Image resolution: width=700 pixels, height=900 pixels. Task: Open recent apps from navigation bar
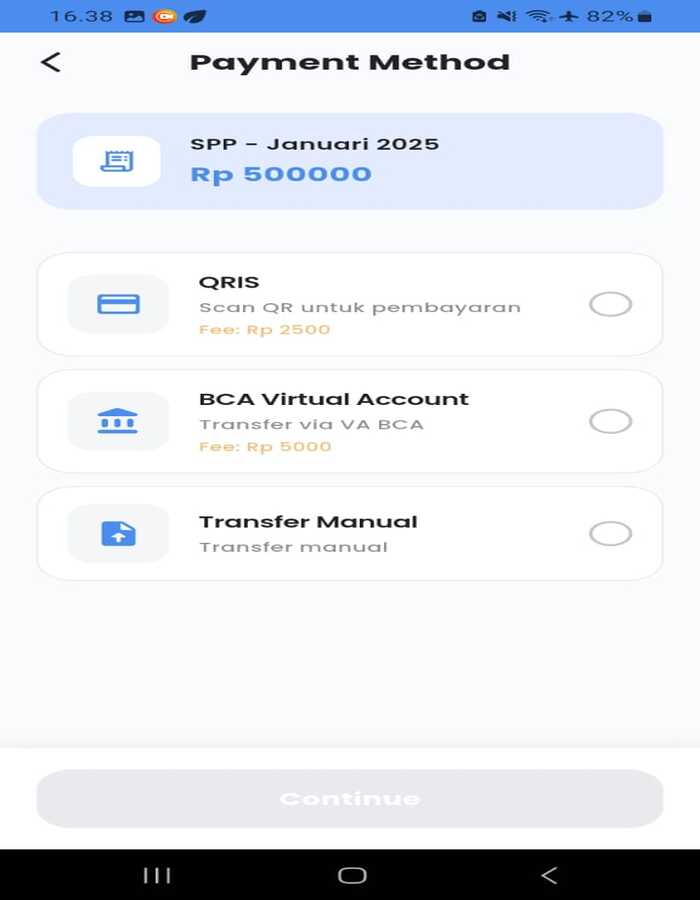click(x=157, y=875)
